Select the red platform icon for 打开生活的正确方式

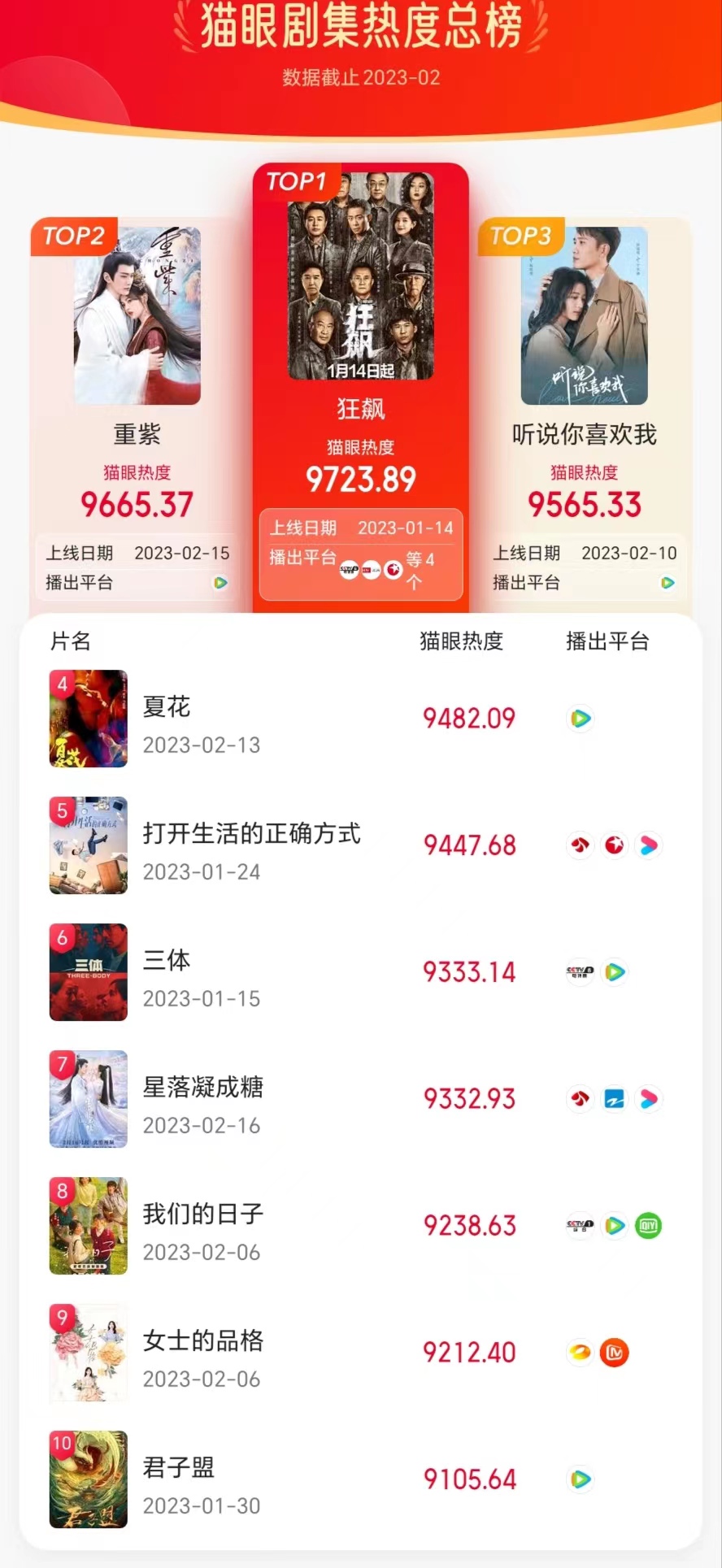(615, 845)
